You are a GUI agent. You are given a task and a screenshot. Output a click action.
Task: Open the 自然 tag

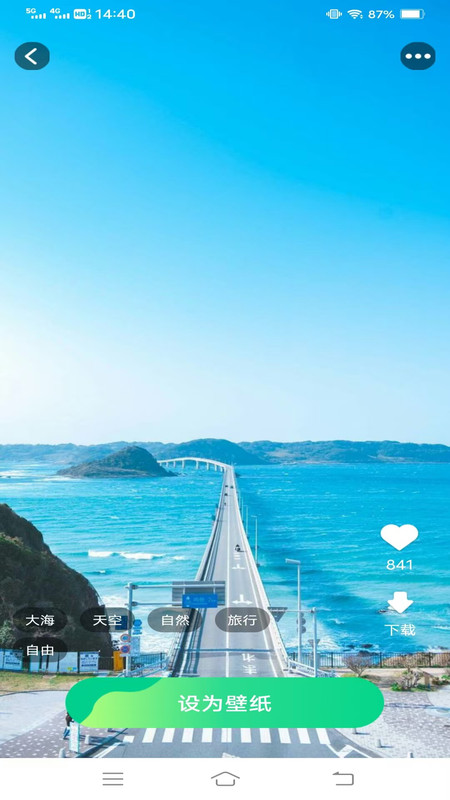175,620
